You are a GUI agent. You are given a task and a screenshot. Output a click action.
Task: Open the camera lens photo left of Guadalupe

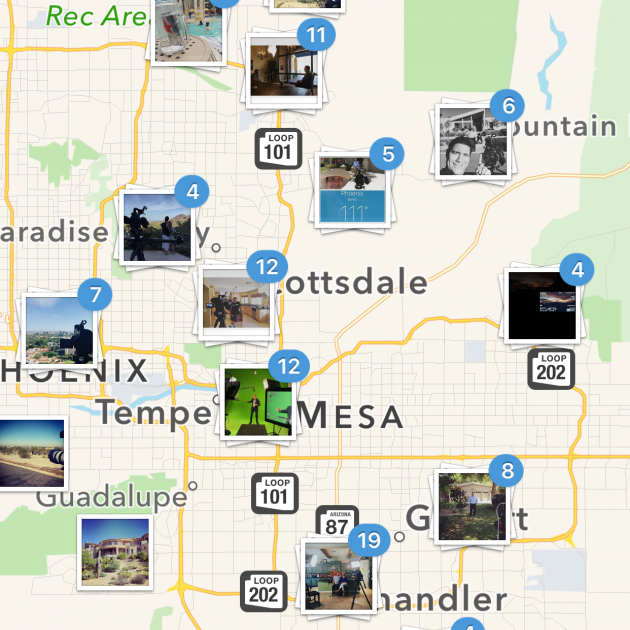(x=30, y=452)
